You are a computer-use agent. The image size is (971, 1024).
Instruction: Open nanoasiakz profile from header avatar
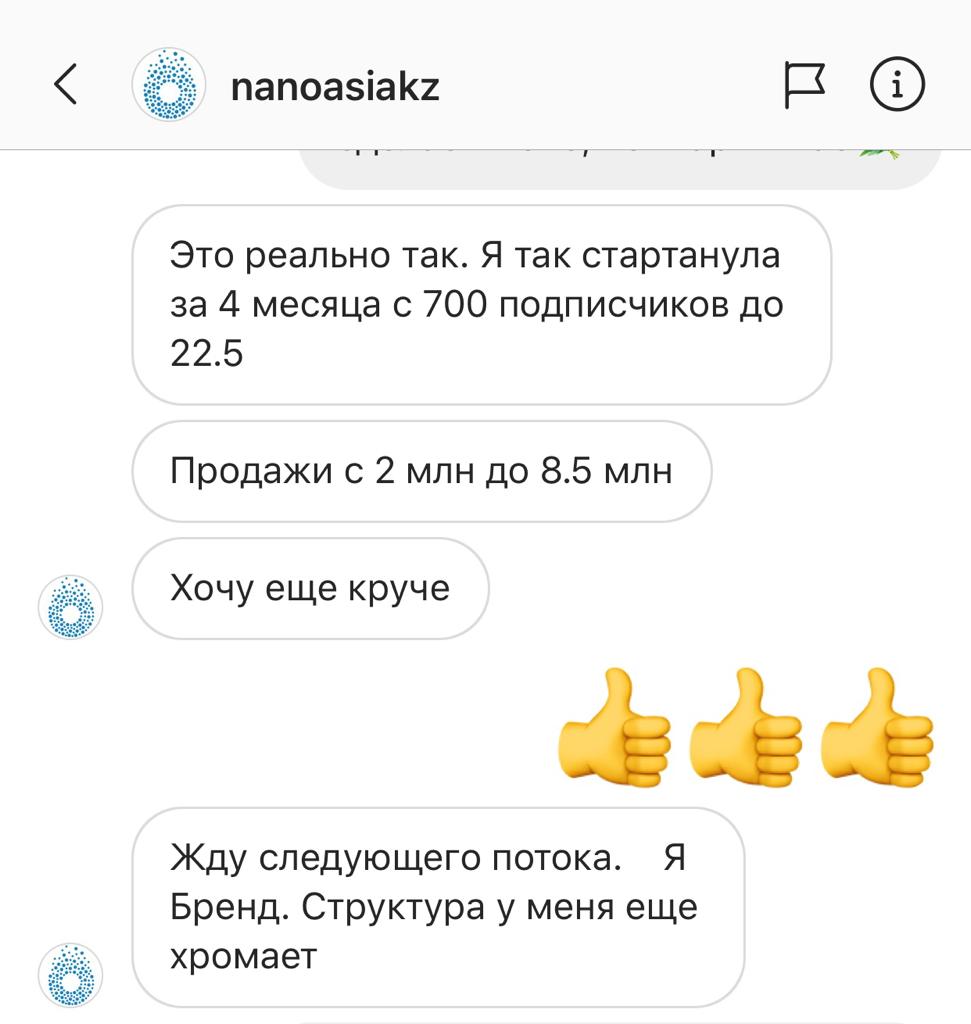[x=169, y=86]
